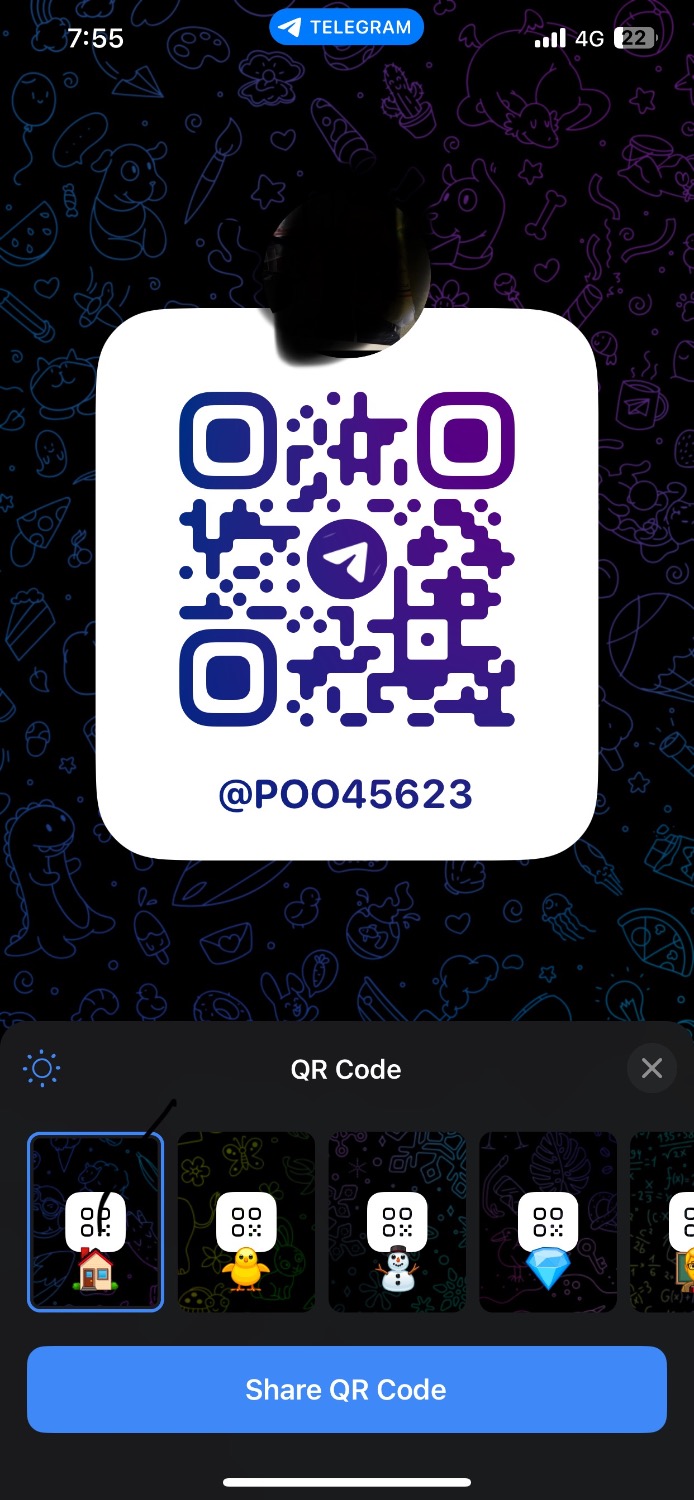This screenshot has height=1500, width=694.
Task: Apply the diamond emoji QR theme
Action: click(548, 1221)
